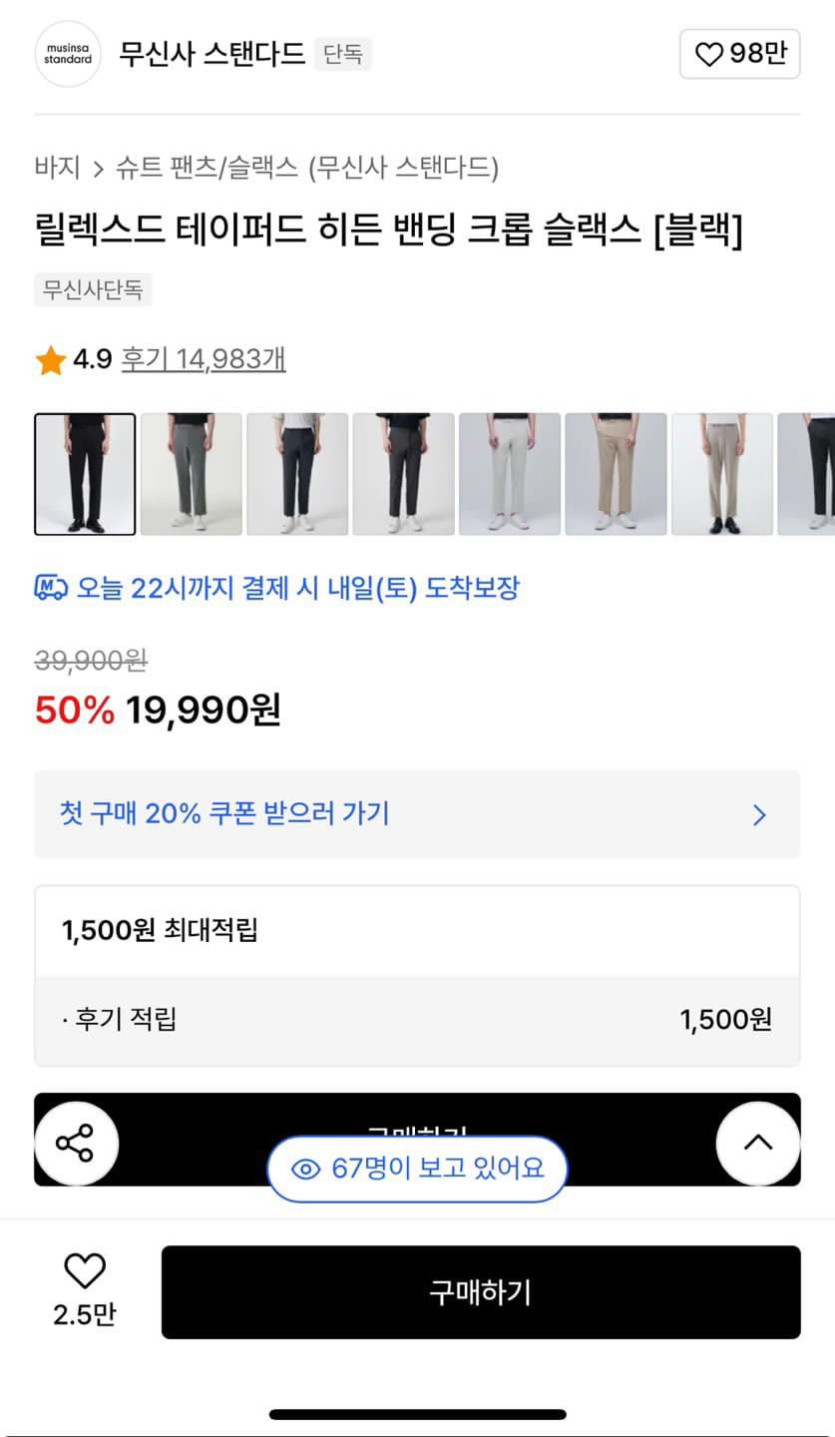
Task: Share this product with share icon
Action: [76, 1143]
